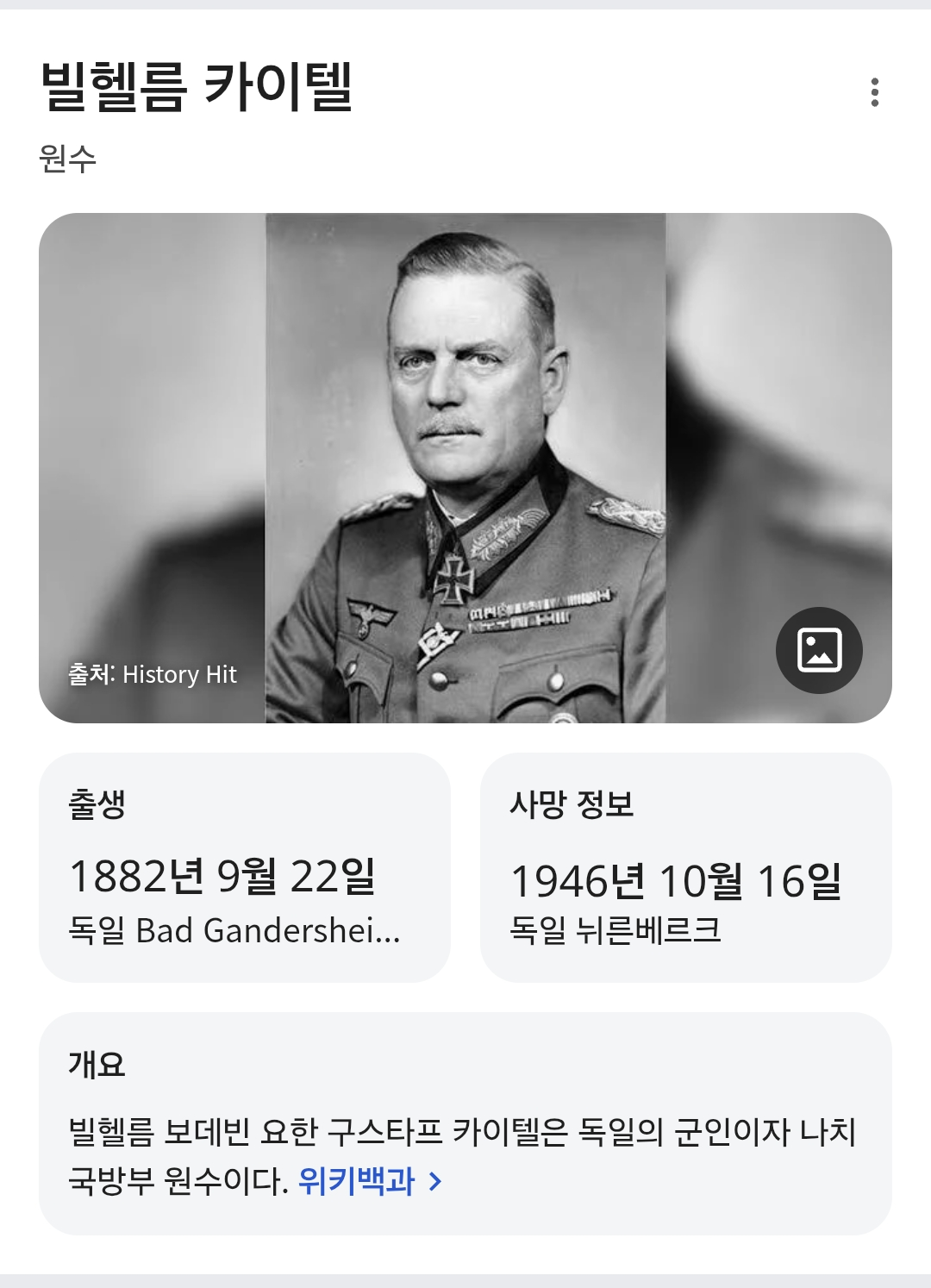Open the 출생 info card
Image resolution: width=931 pixels, height=1288 pixels.
coord(245,867)
